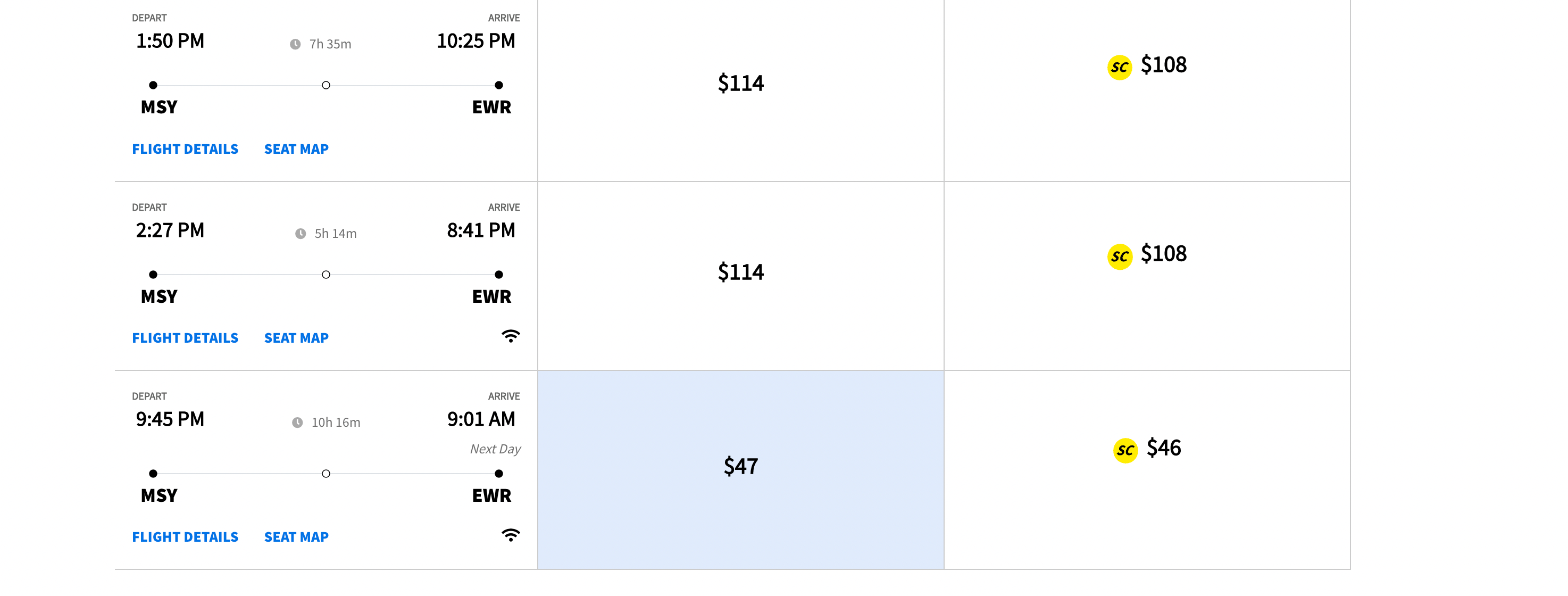Viewport: 1568px width, 596px height.
Task: Choose $108 Saver's Club fare, 2:27 PM flight
Action: click(x=1147, y=254)
